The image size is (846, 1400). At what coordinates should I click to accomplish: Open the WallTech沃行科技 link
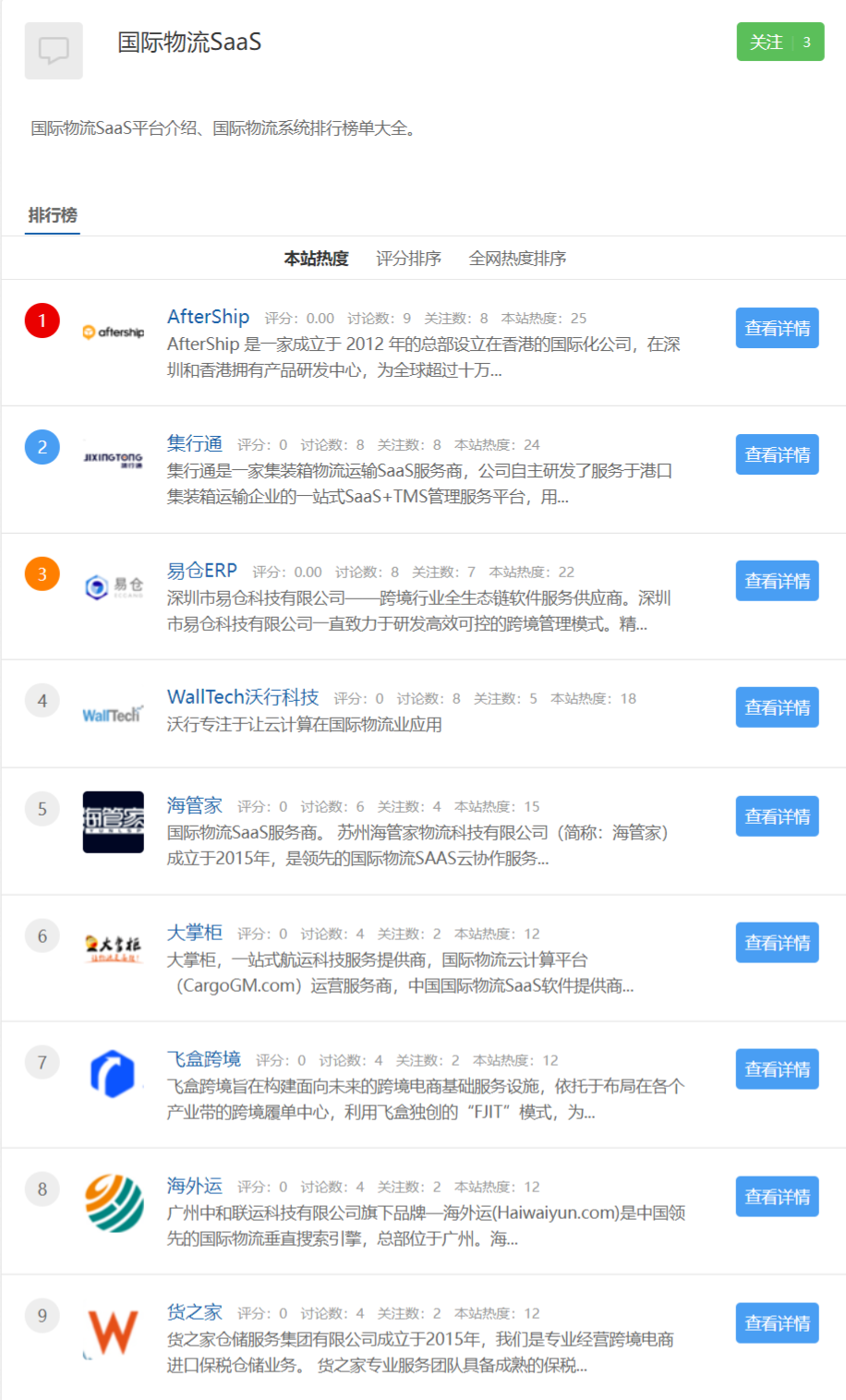pos(243,697)
